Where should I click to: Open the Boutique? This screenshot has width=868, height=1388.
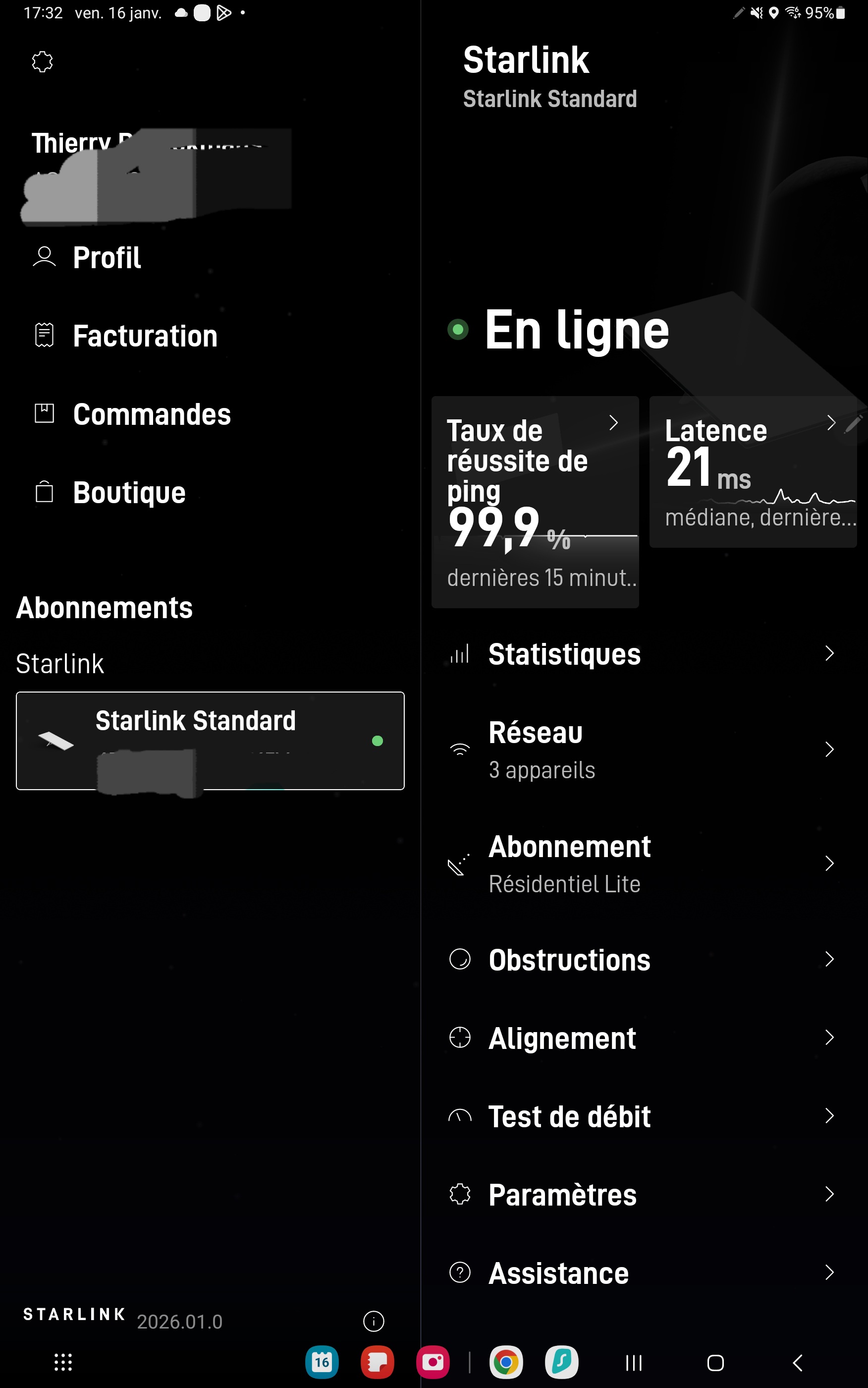pyautogui.click(x=108, y=493)
